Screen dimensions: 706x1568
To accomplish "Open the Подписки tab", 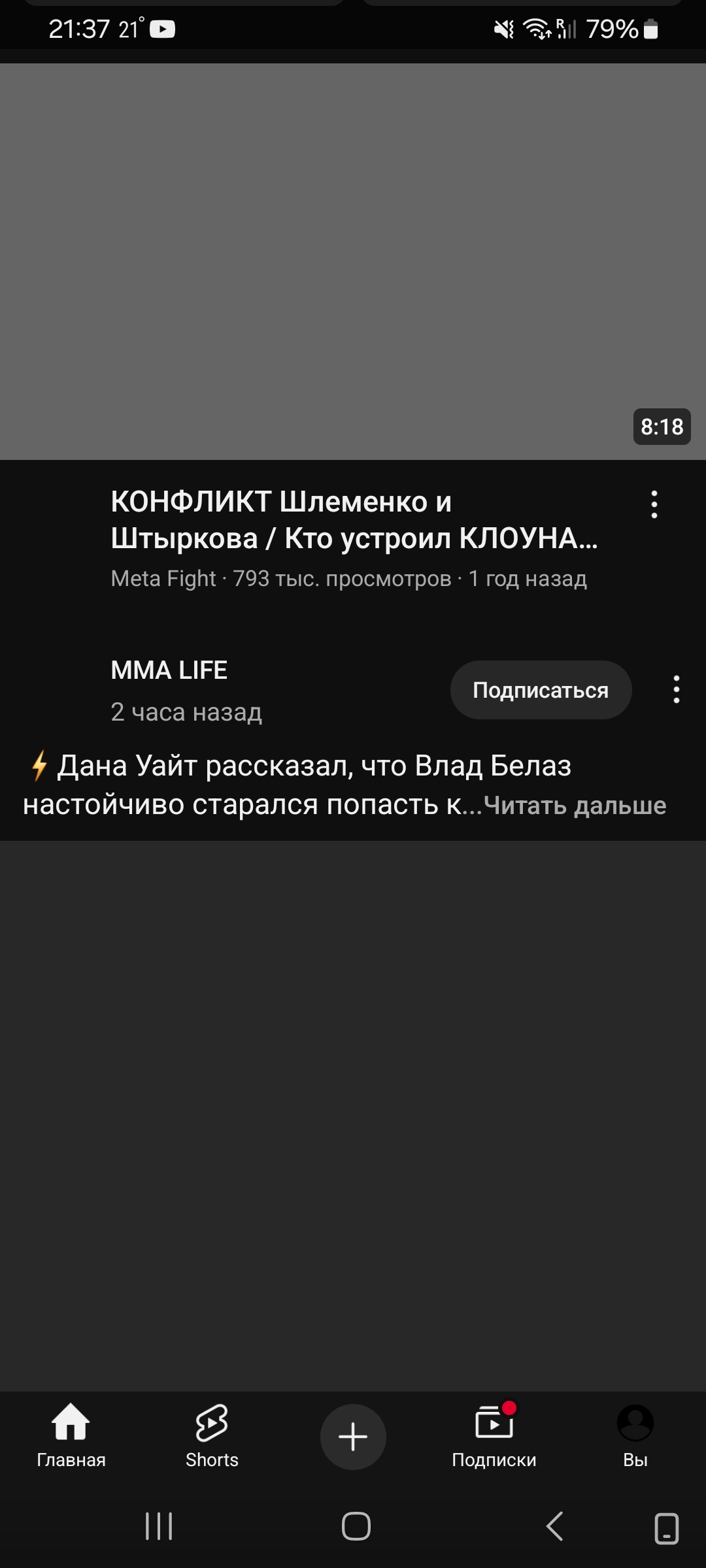I will 494,1436.
